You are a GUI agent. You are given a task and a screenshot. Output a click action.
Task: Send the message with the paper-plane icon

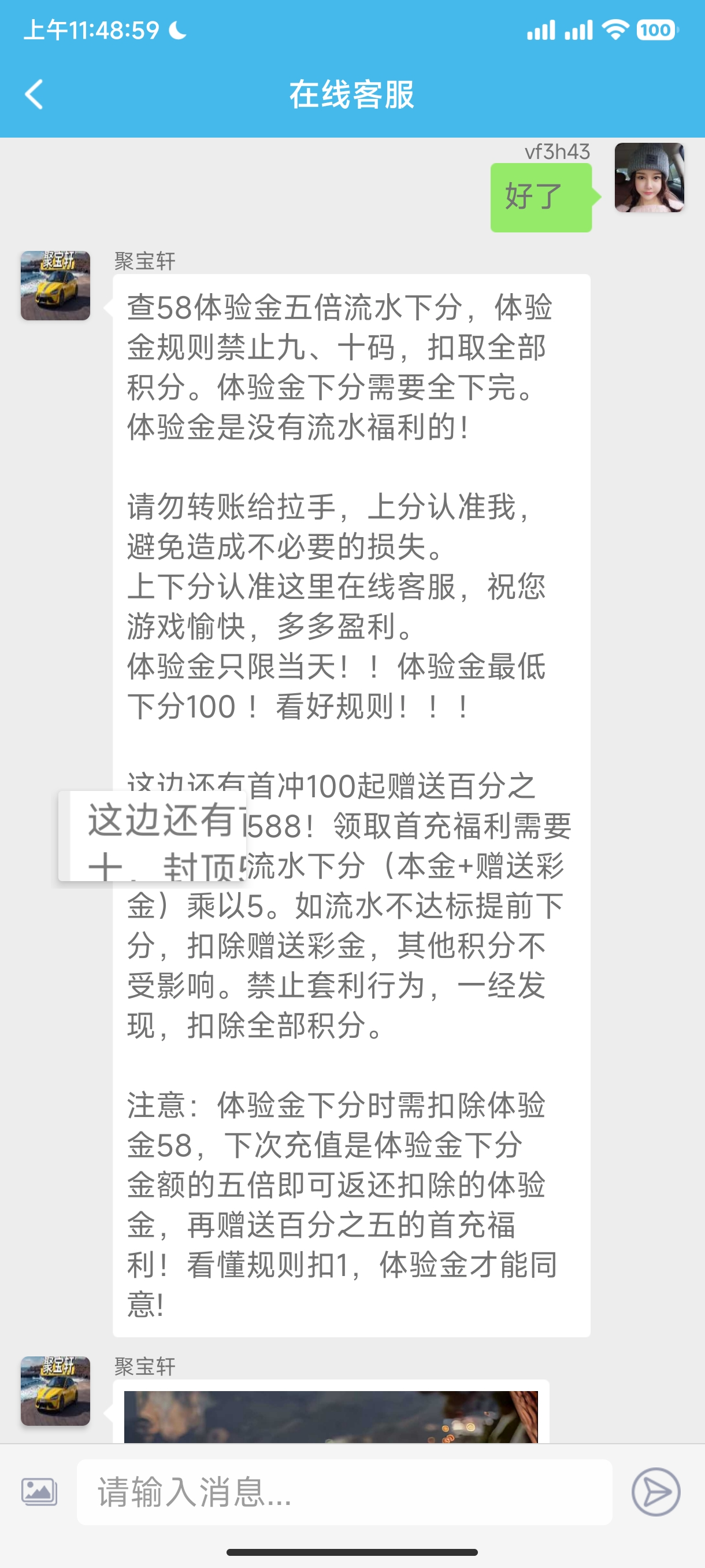655,1491
